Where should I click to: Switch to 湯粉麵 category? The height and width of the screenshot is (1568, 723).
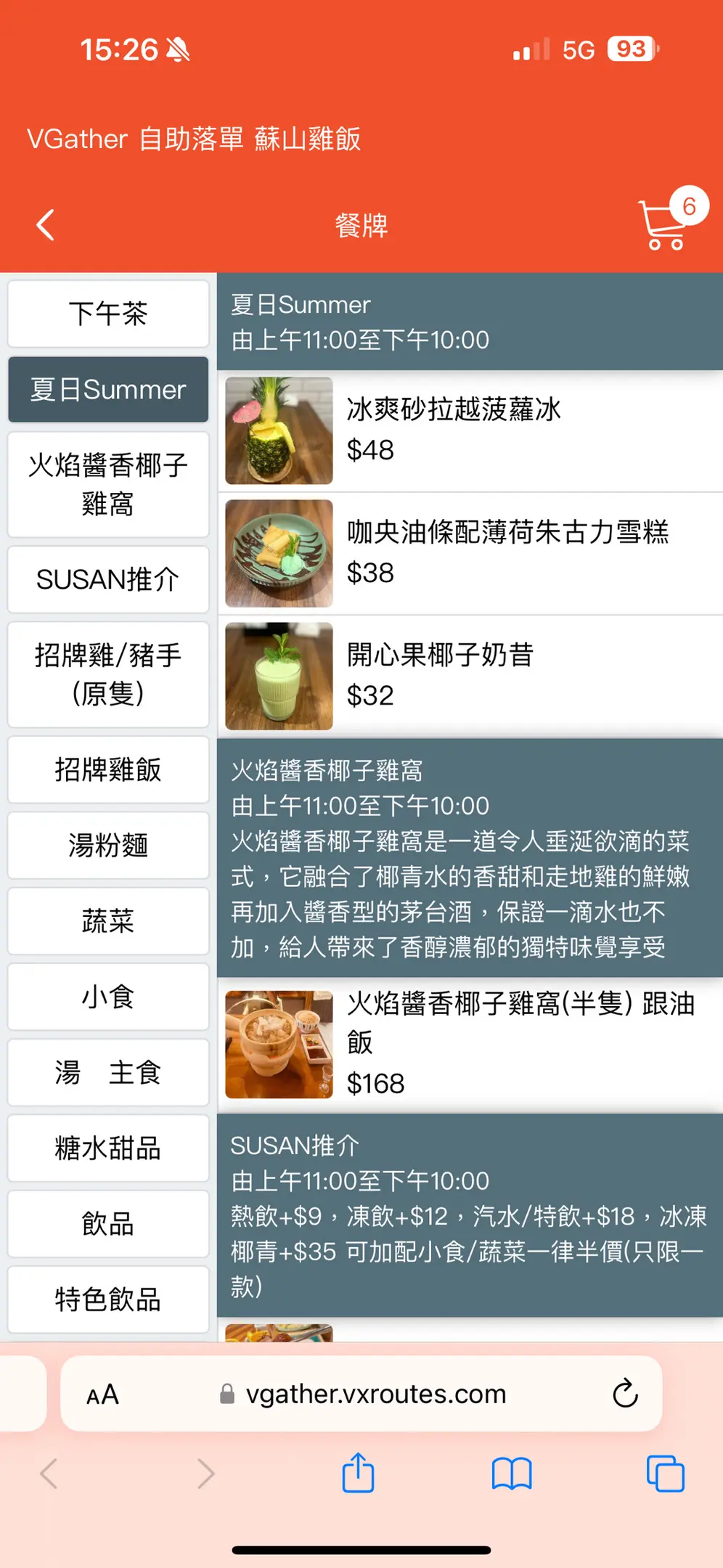click(x=108, y=845)
